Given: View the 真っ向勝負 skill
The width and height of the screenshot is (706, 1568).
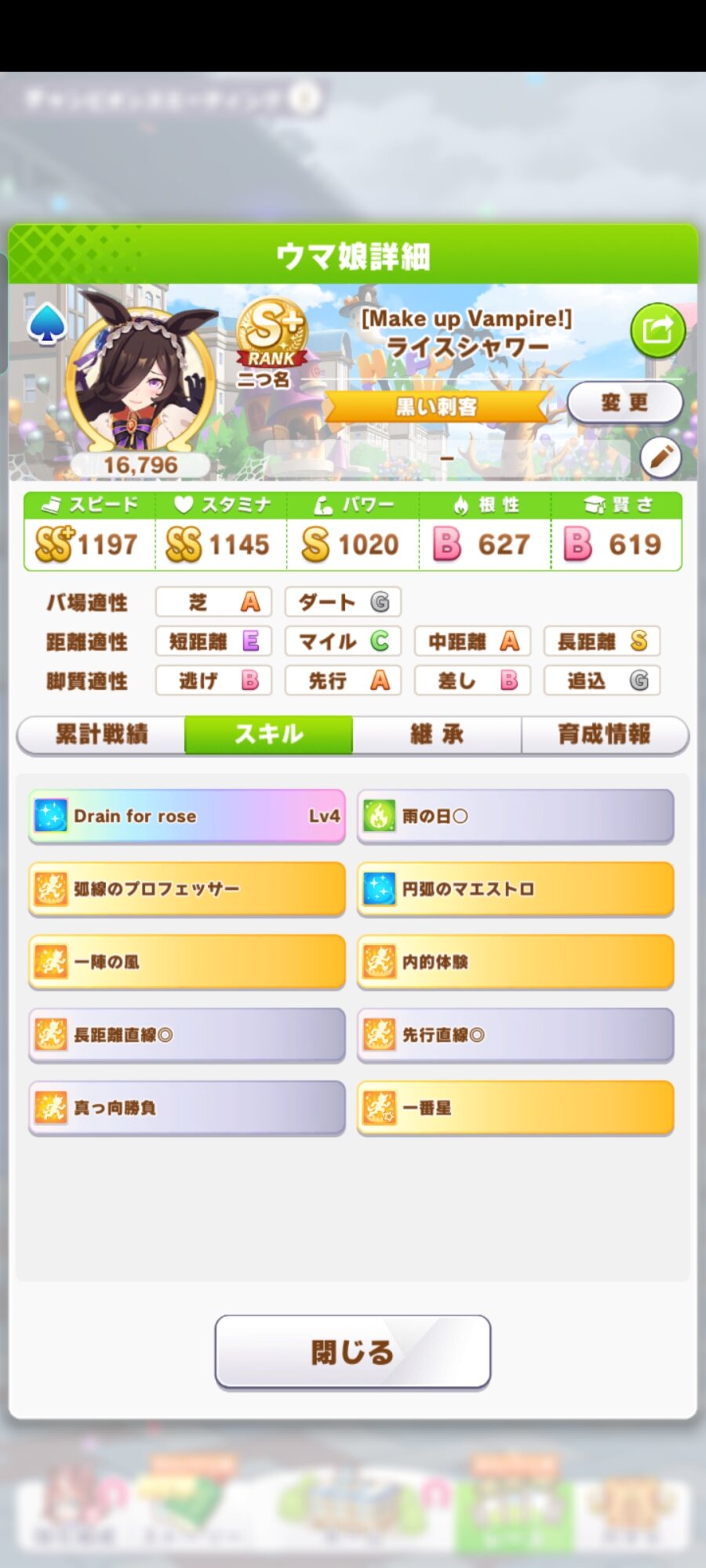Looking at the screenshot, I should pyautogui.click(x=187, y=1108).
